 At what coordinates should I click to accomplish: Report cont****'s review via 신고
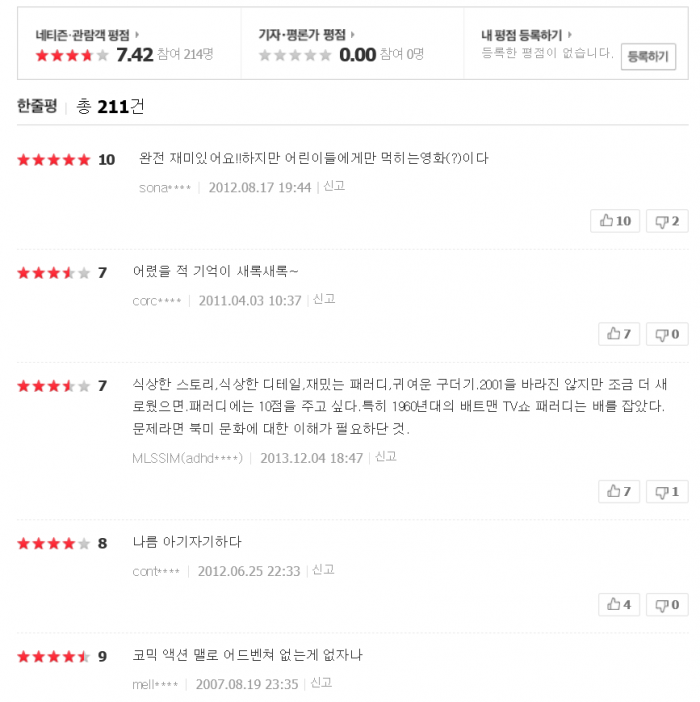click(x=322, y=570)
